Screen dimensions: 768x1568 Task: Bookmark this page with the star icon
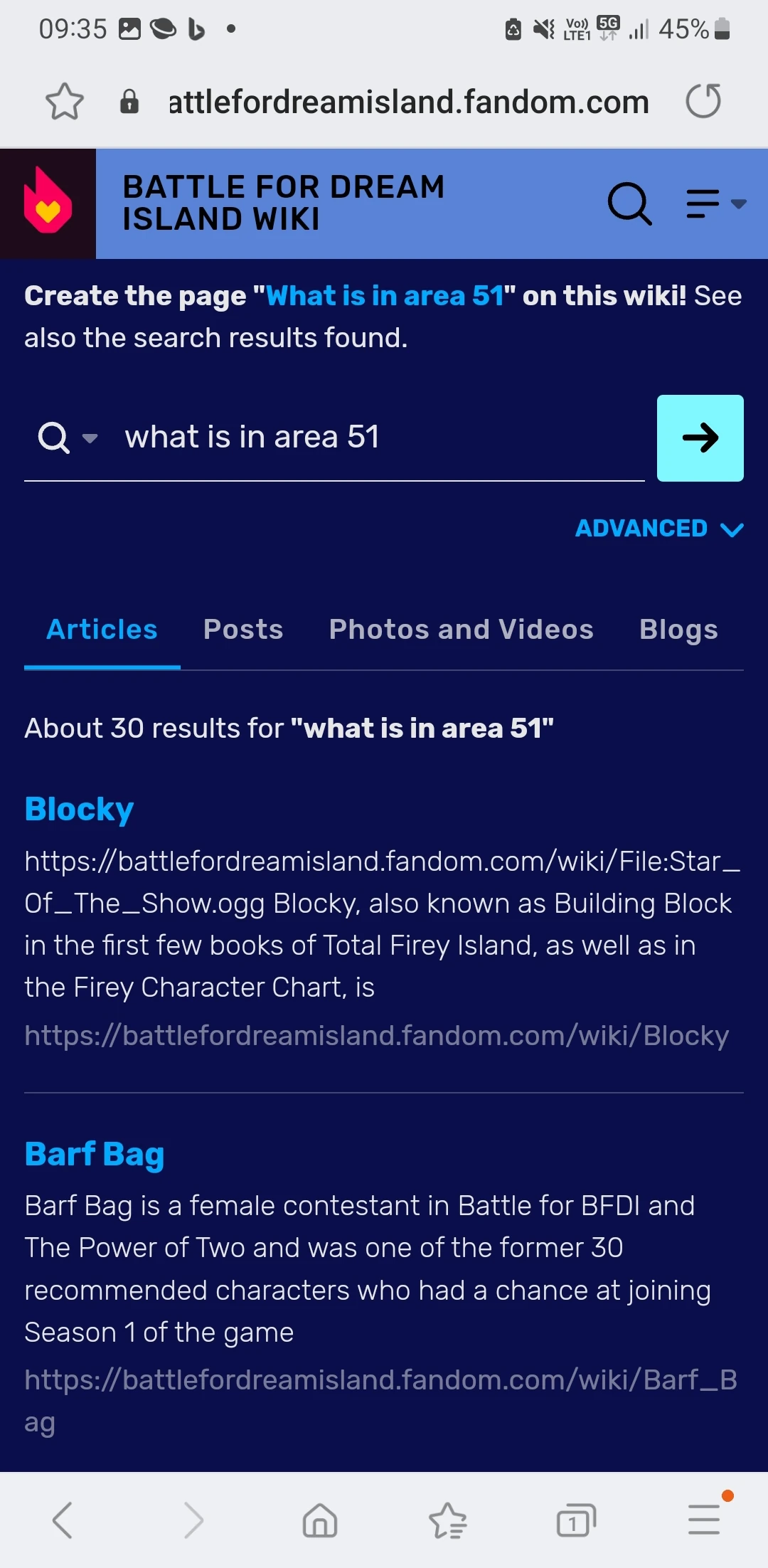point(65,102)
